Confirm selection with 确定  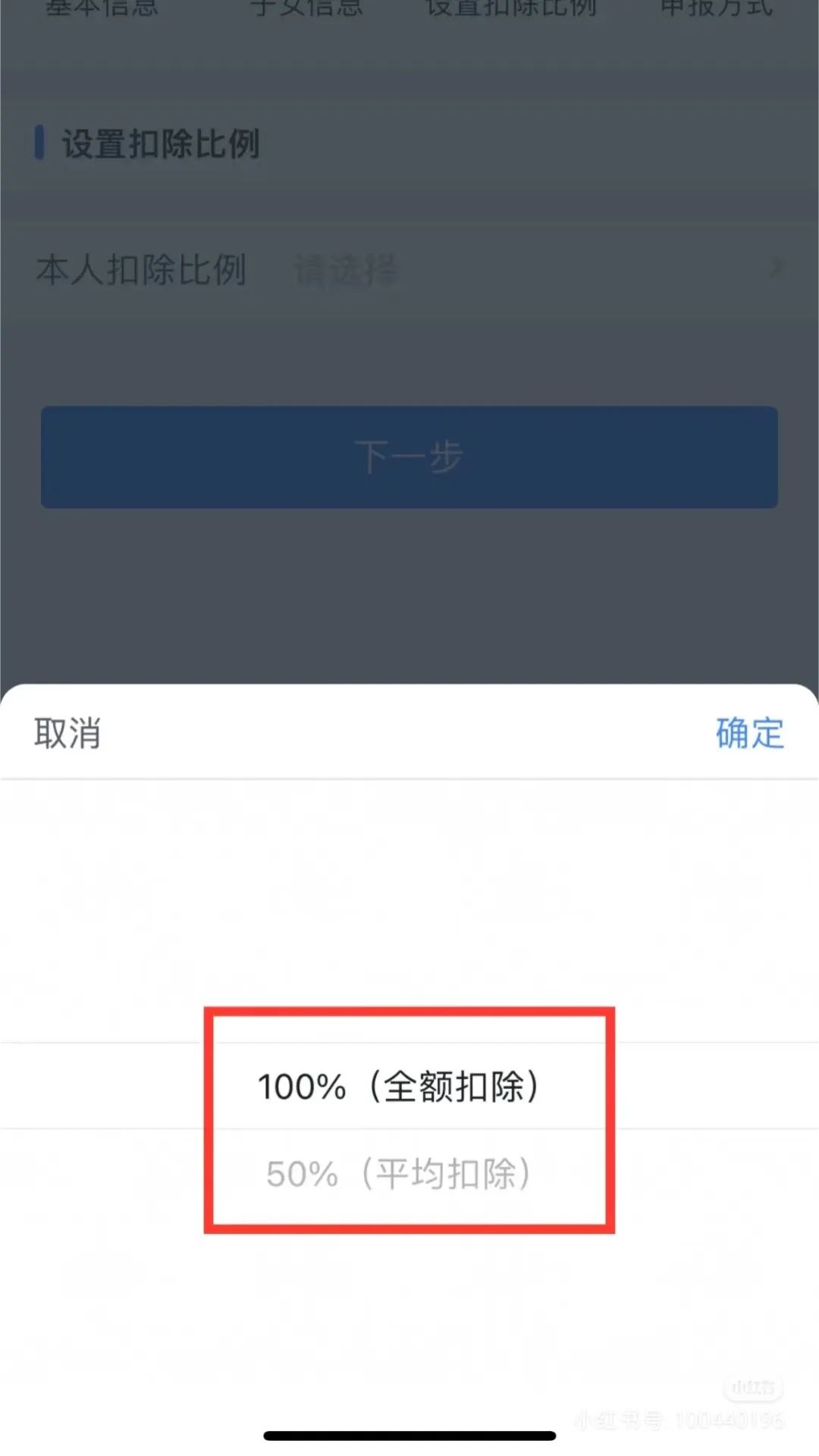[x=749, y=733]
